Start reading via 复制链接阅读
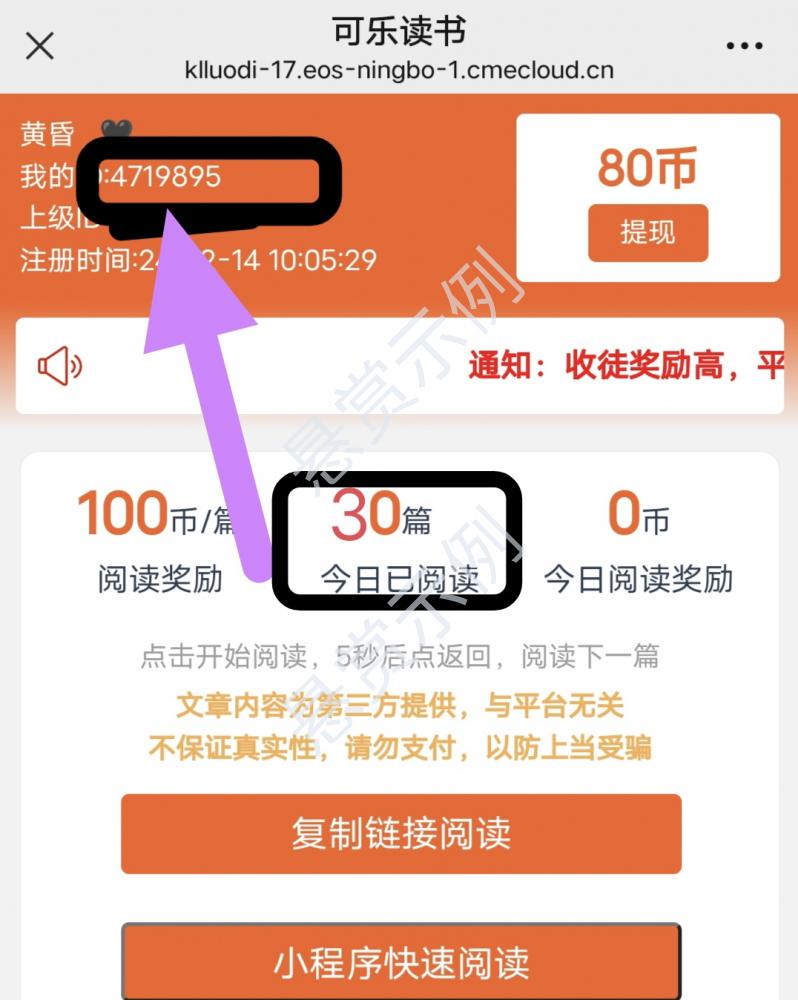The image size is (798, 1000). pos(401,833)
